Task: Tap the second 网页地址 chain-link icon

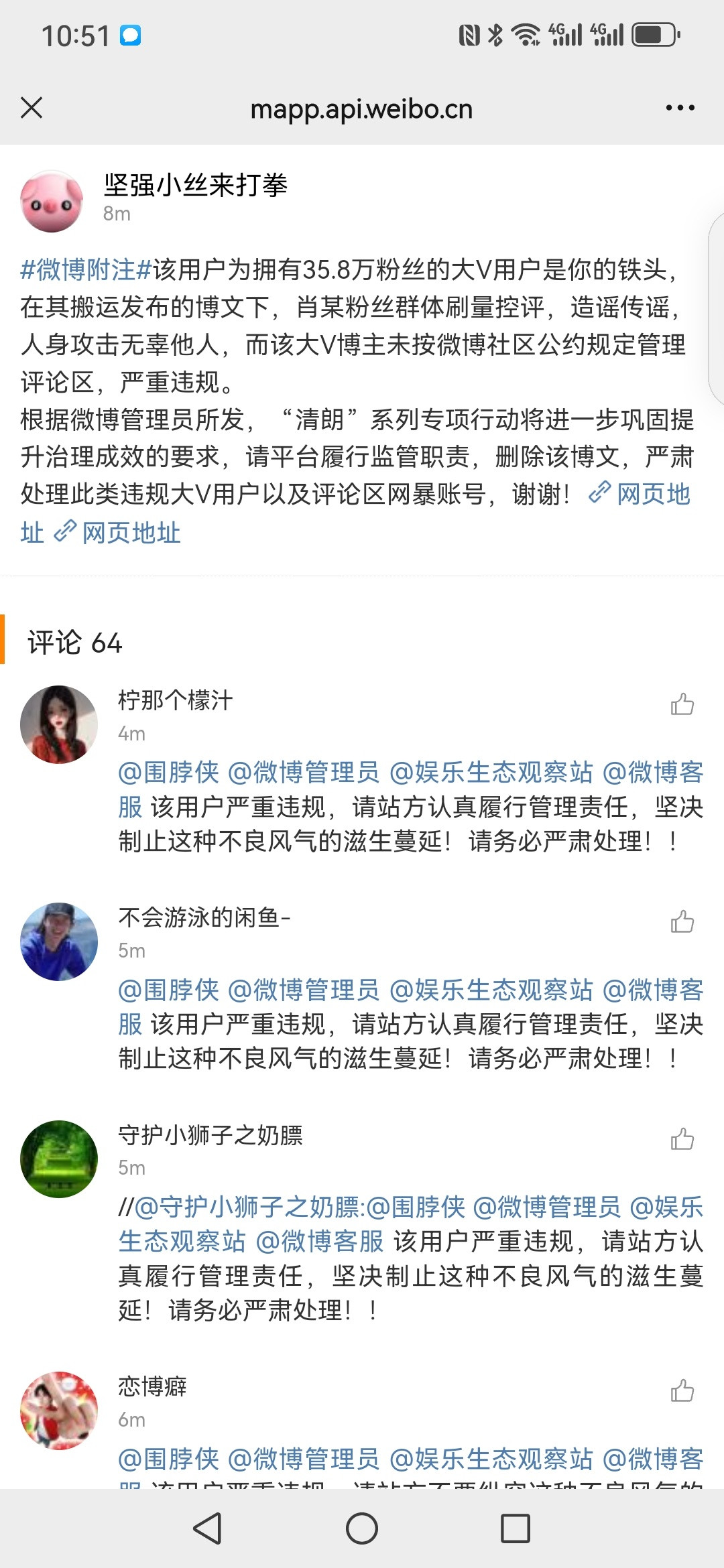Action: tap(65, 533)
